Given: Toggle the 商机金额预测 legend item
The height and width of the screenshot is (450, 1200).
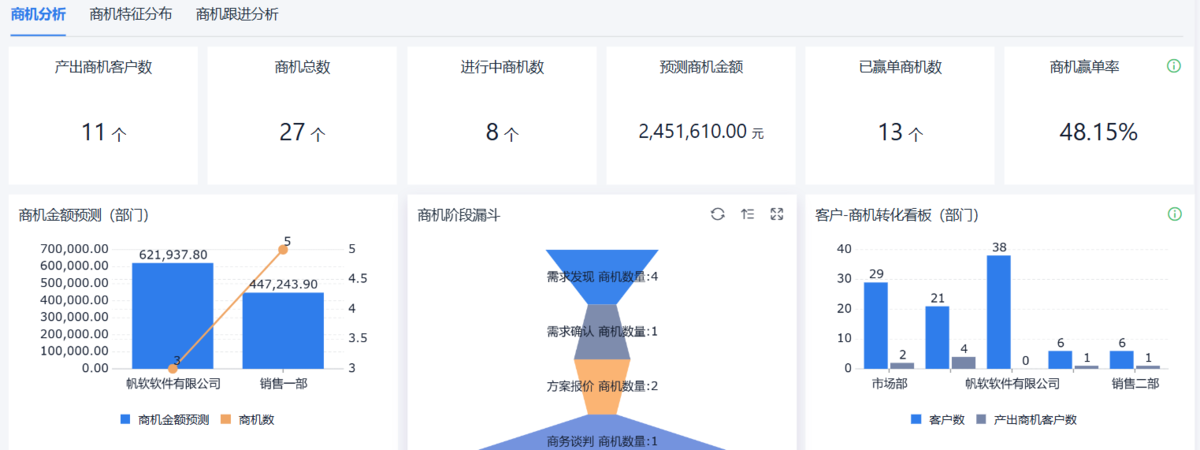Looking at the screenshot, I should tap(165, 420).
